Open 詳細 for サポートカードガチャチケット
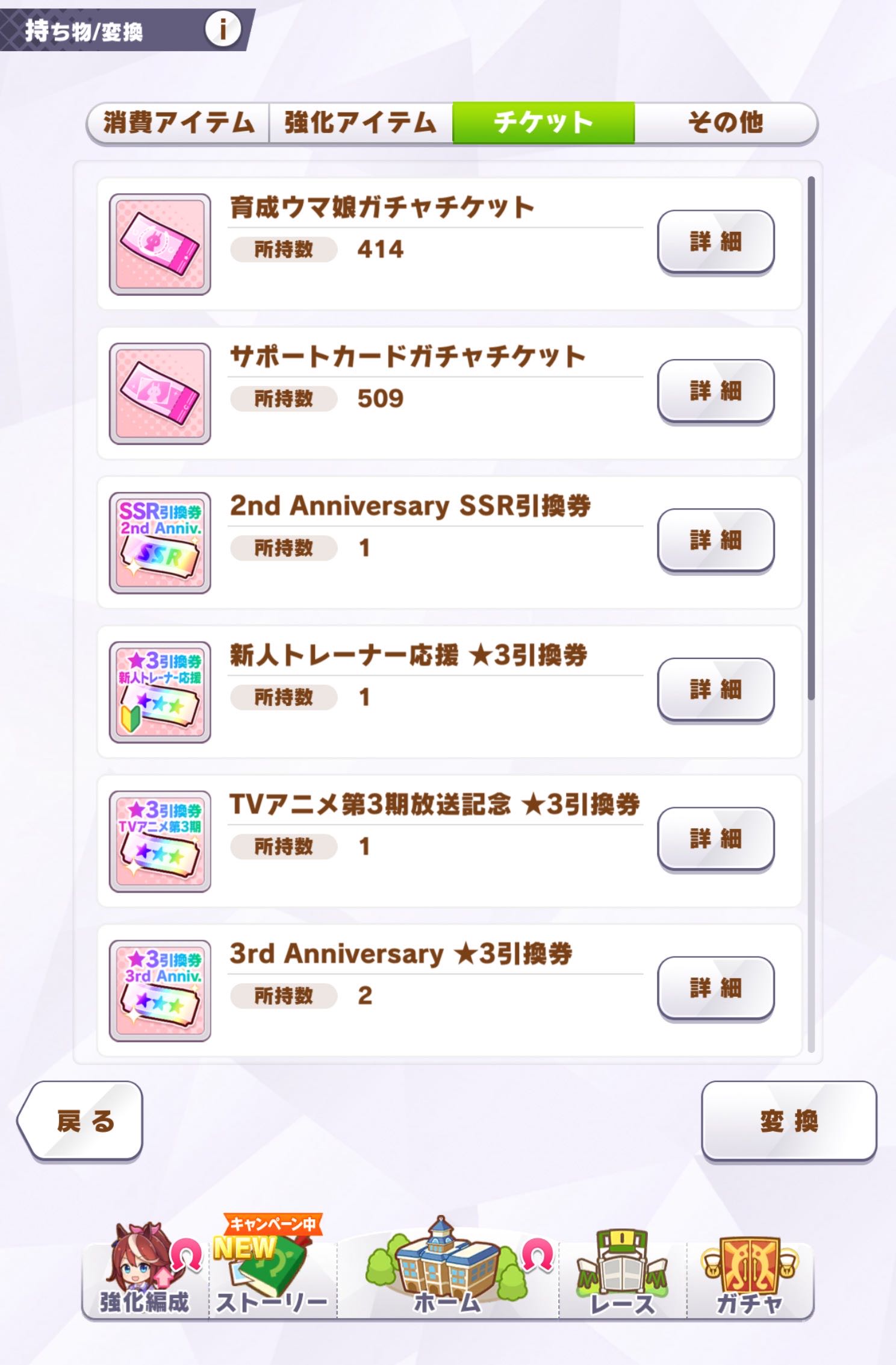 (715, 392)
